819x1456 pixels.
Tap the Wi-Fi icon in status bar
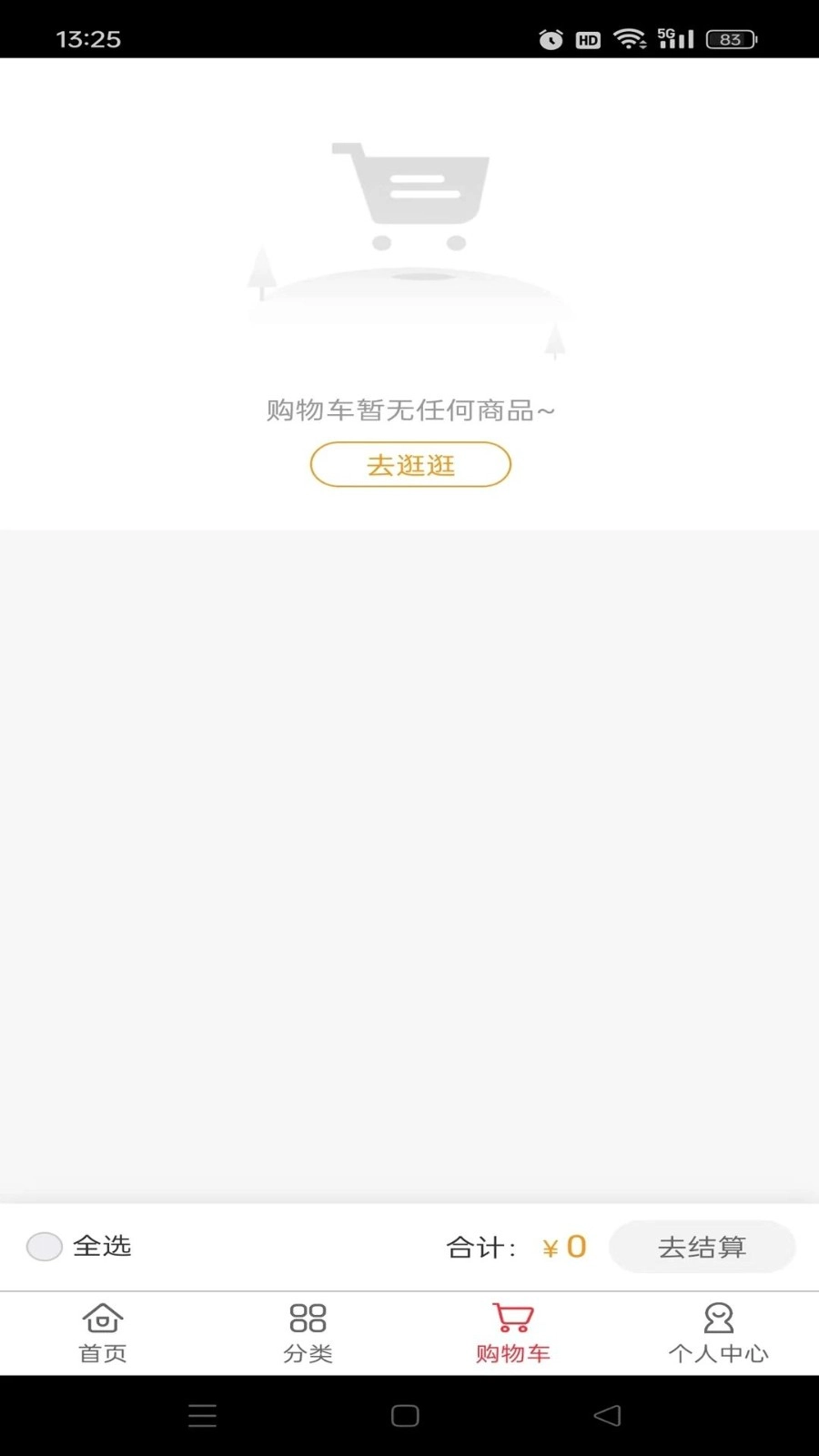coord(630,38)
